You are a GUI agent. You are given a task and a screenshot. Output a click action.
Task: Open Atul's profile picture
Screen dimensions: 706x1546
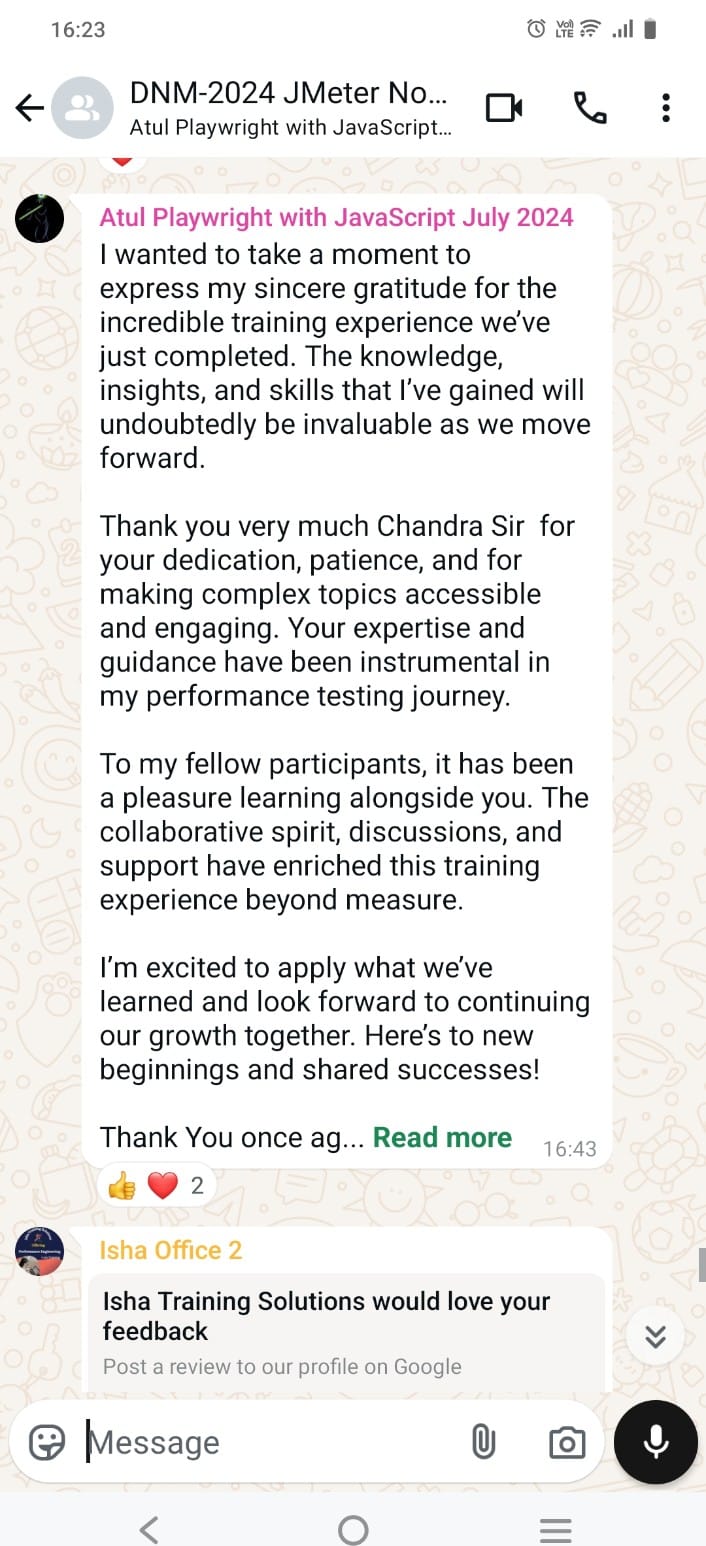tap(40, 218)
